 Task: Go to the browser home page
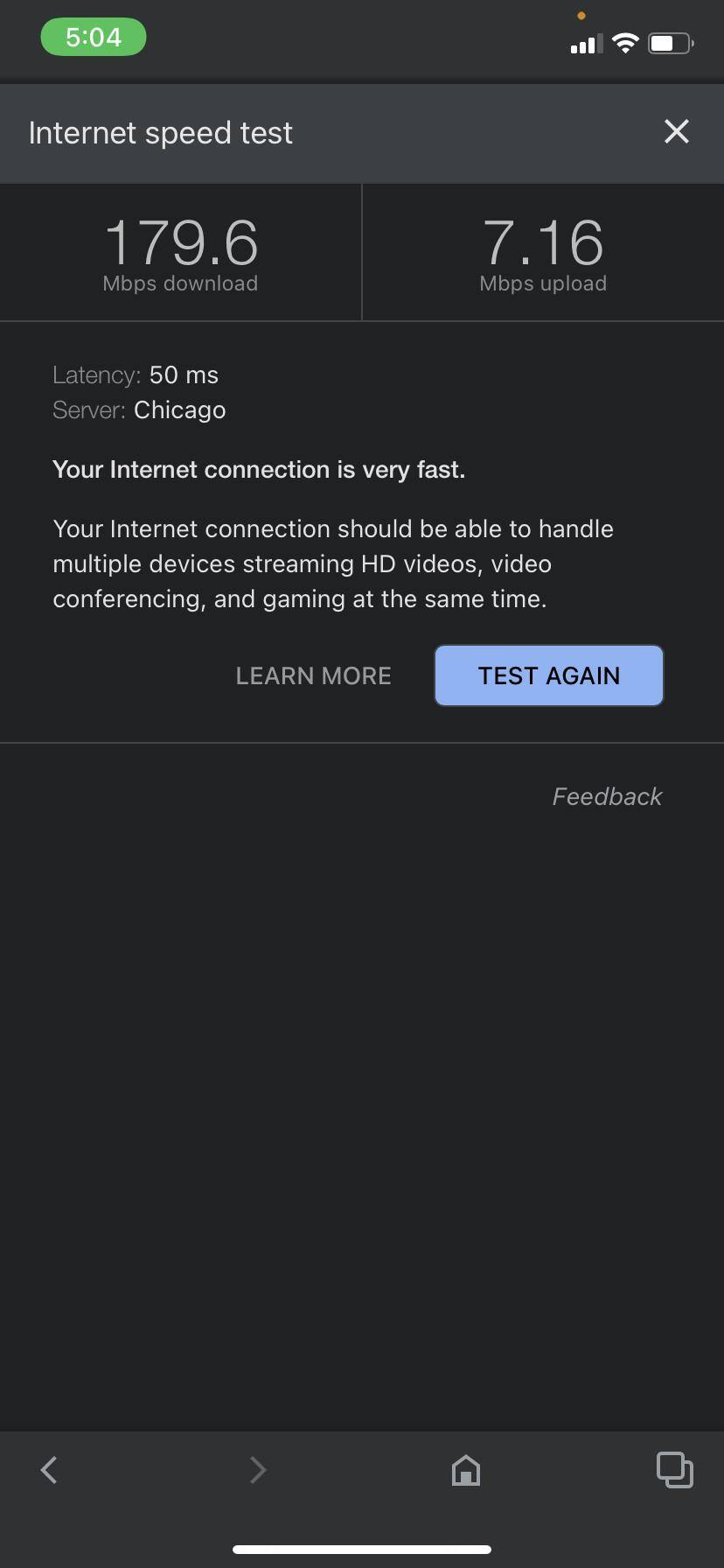point(466,1470)
